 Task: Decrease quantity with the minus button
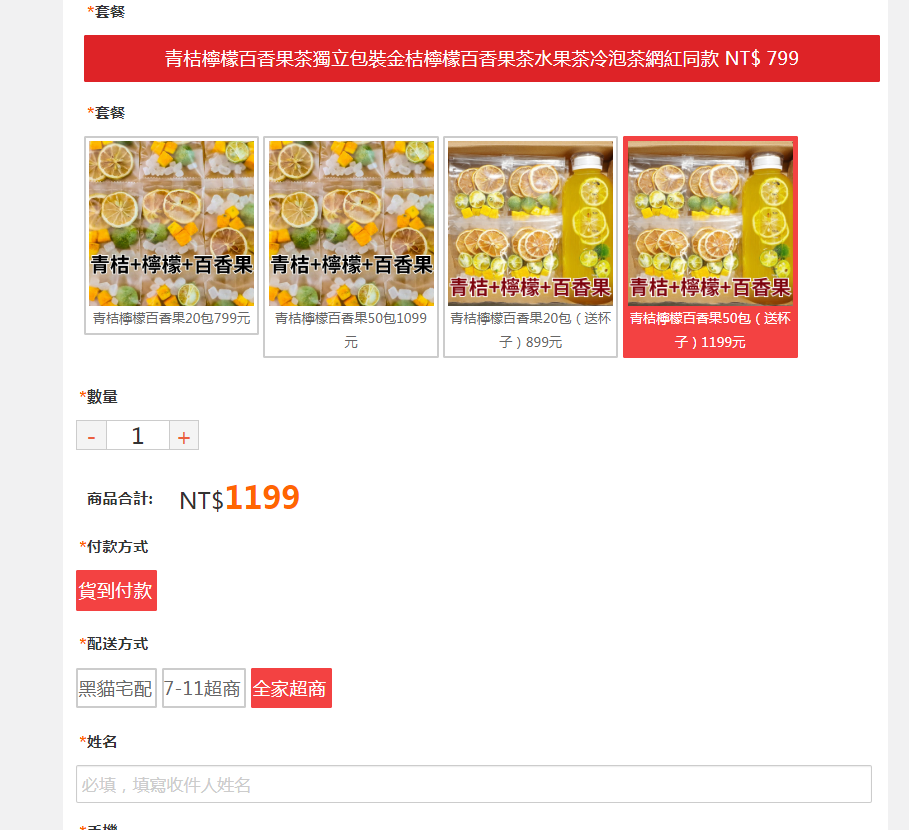click(91, 436)
